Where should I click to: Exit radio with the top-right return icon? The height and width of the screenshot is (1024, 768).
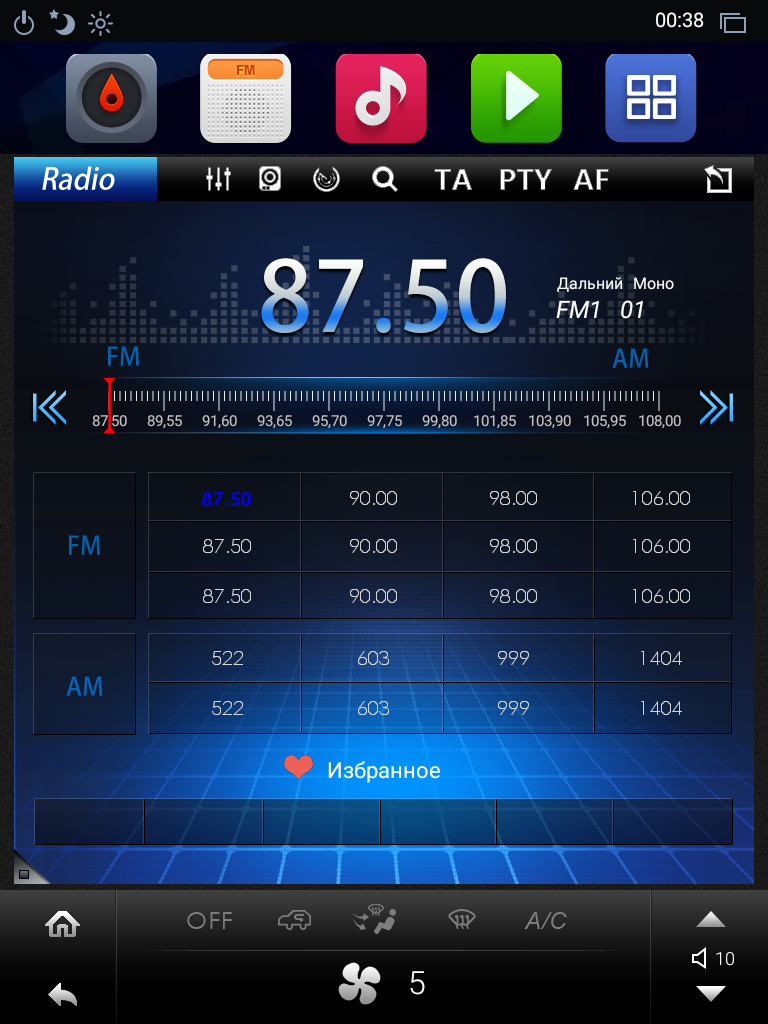point(718,179)
